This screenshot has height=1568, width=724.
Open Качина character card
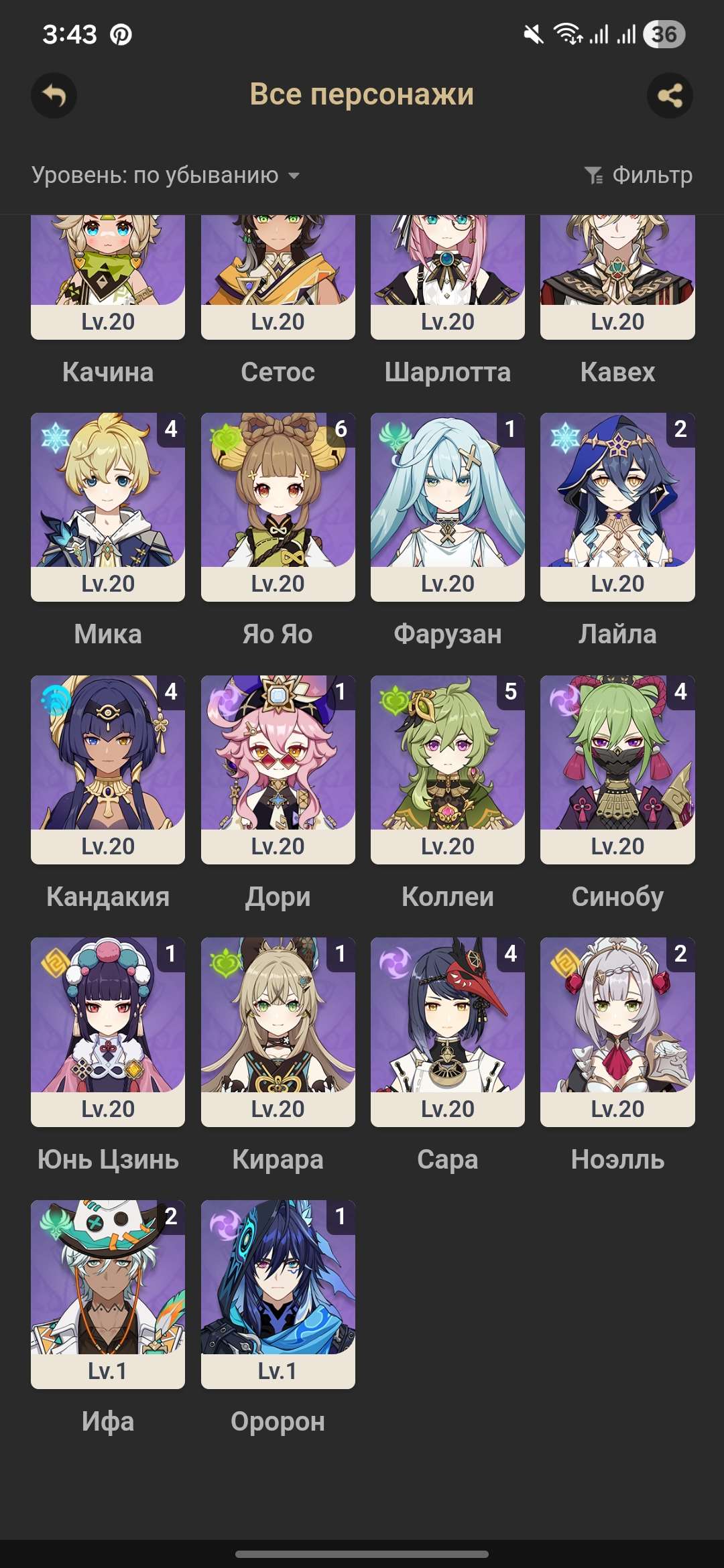point(108,278)
